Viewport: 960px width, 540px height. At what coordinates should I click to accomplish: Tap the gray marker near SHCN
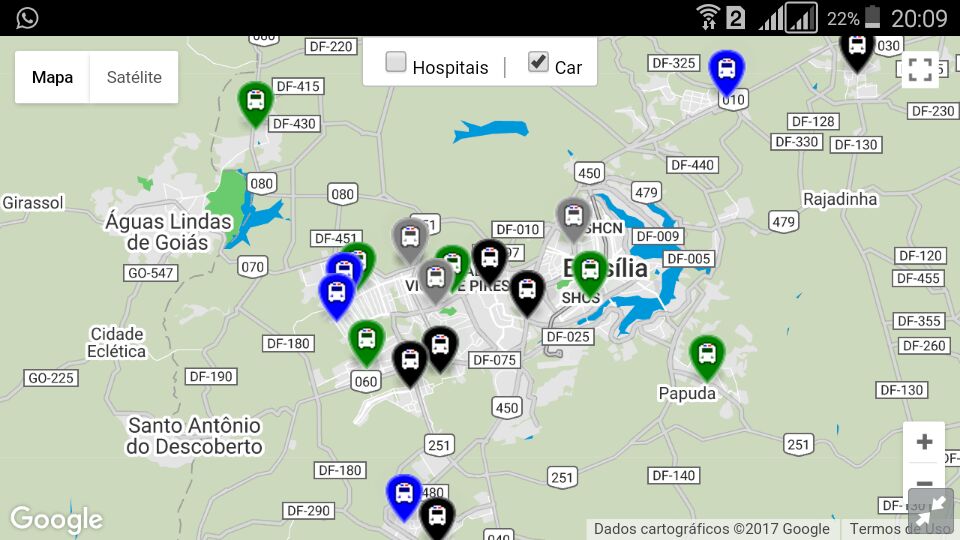point(573,216)
